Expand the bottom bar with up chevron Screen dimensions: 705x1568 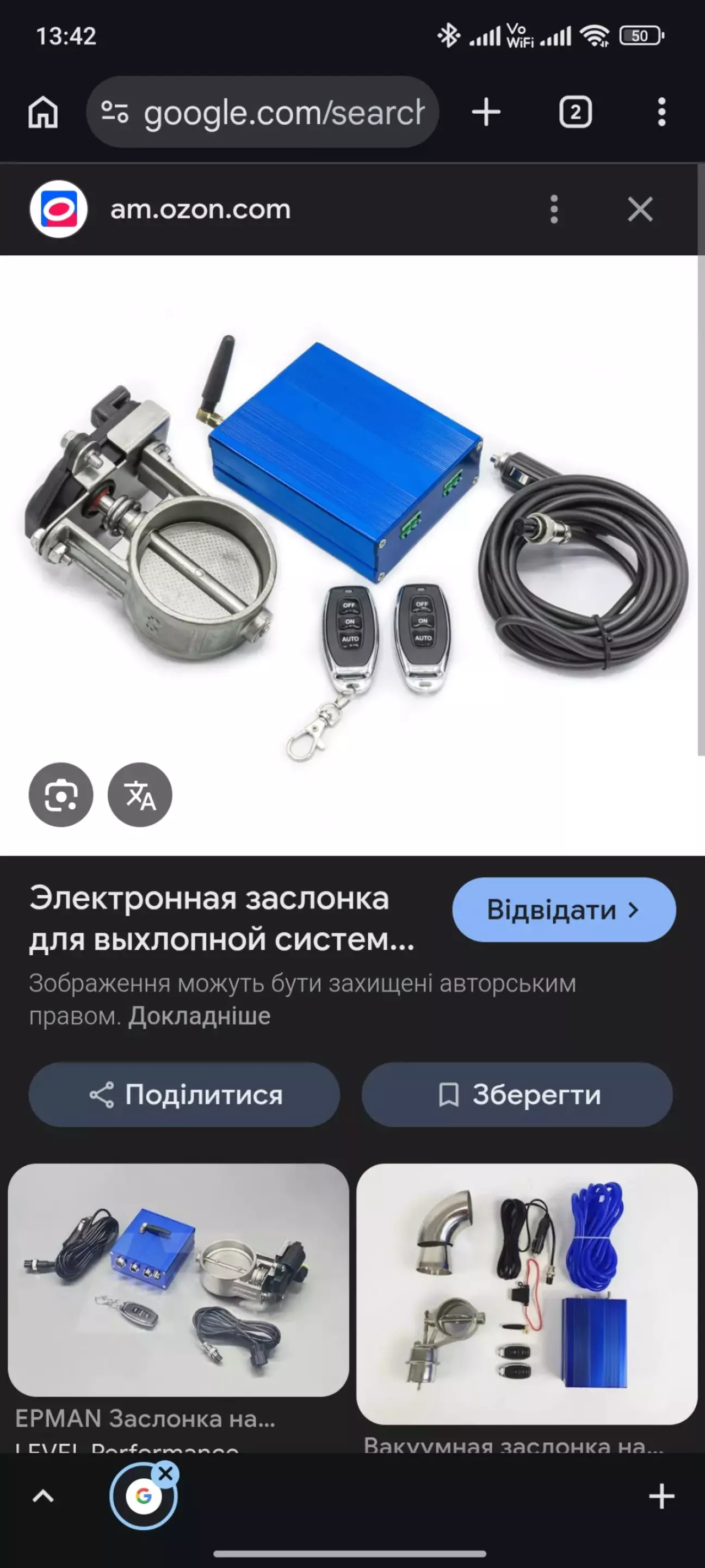[x=43, y=1497]
